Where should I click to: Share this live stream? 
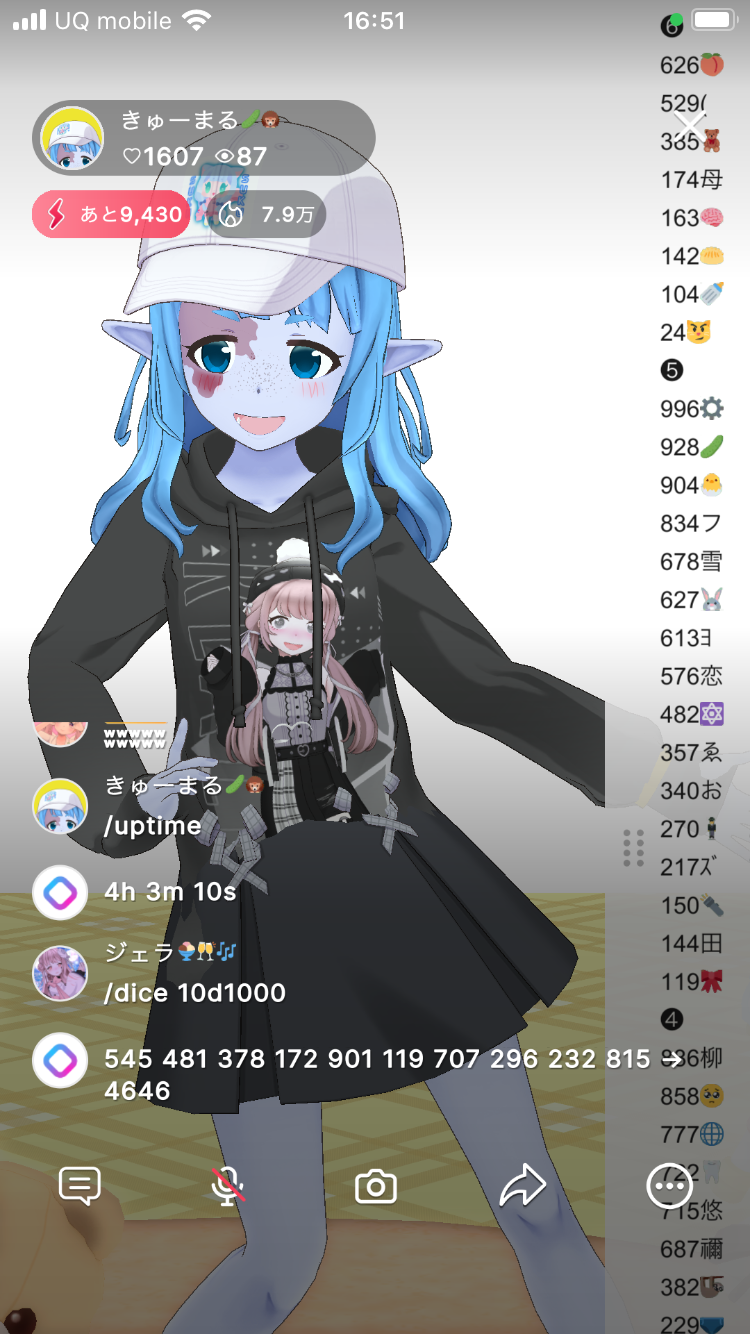click(522, 1187)
